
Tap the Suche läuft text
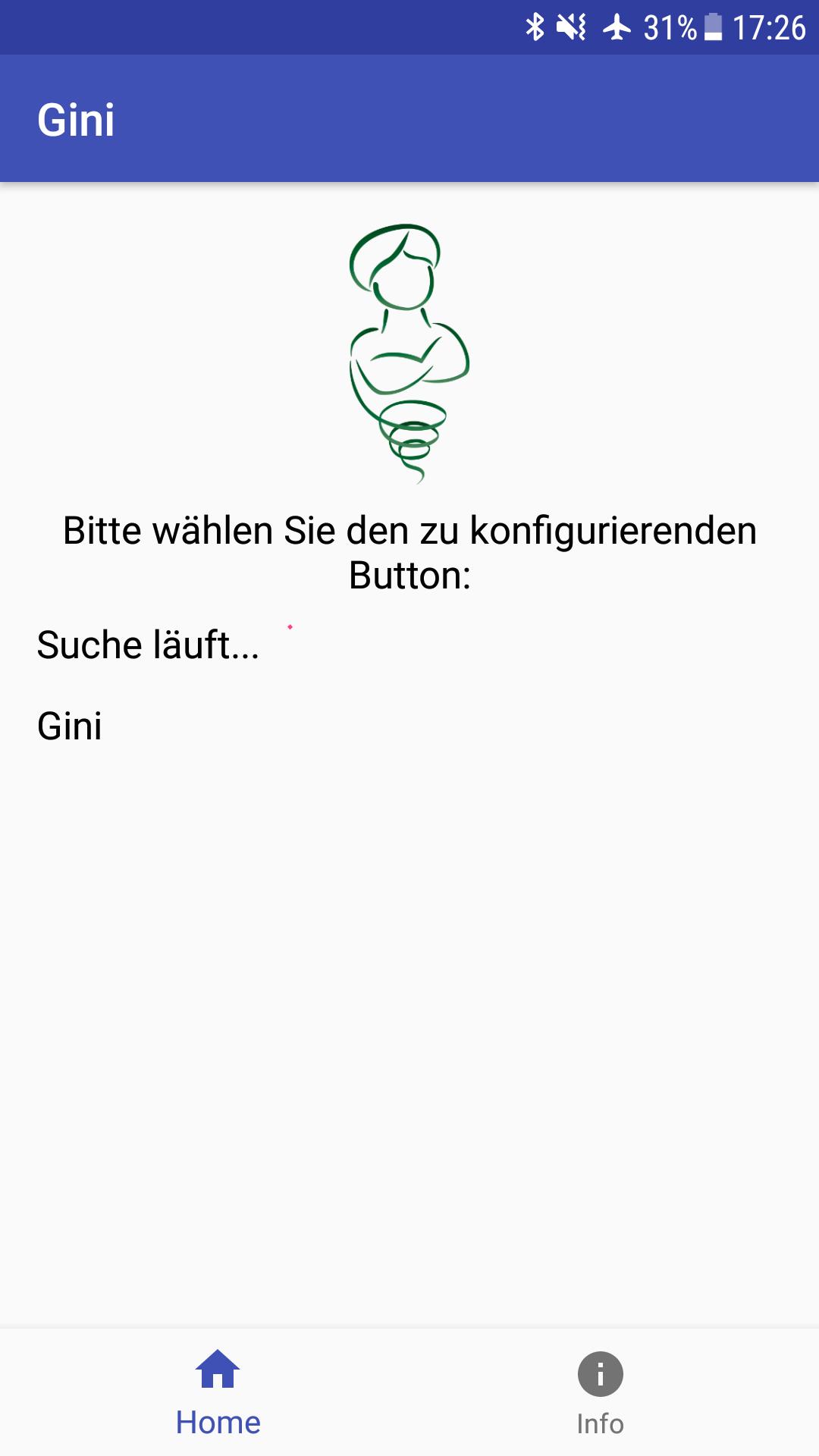click(x=149, y=645)
